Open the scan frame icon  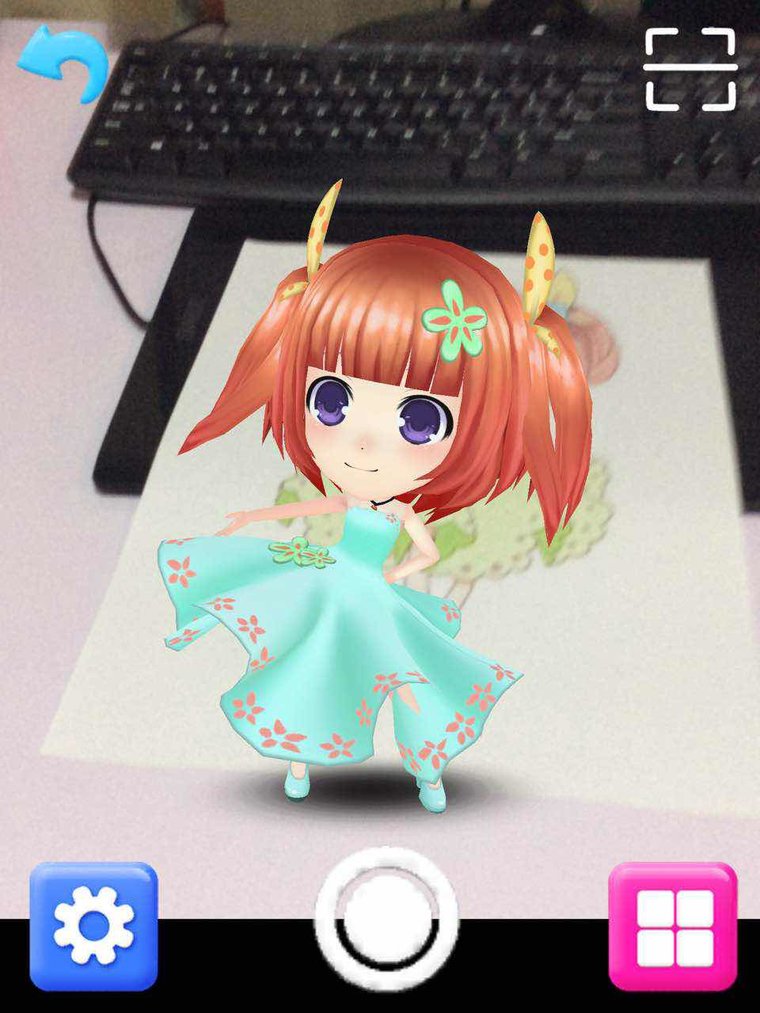pos(690,68)
